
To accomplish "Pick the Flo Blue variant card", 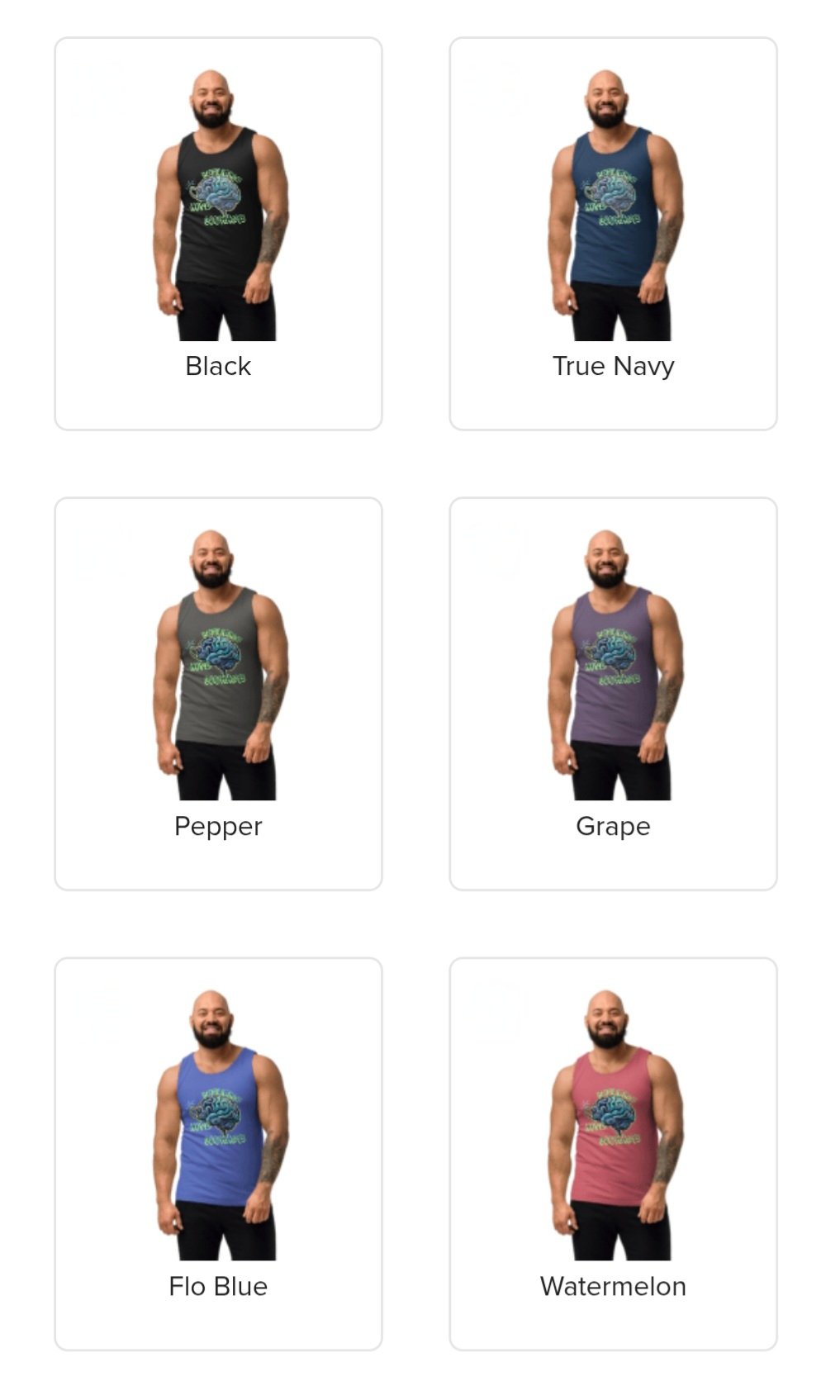I will (218, 1153).
